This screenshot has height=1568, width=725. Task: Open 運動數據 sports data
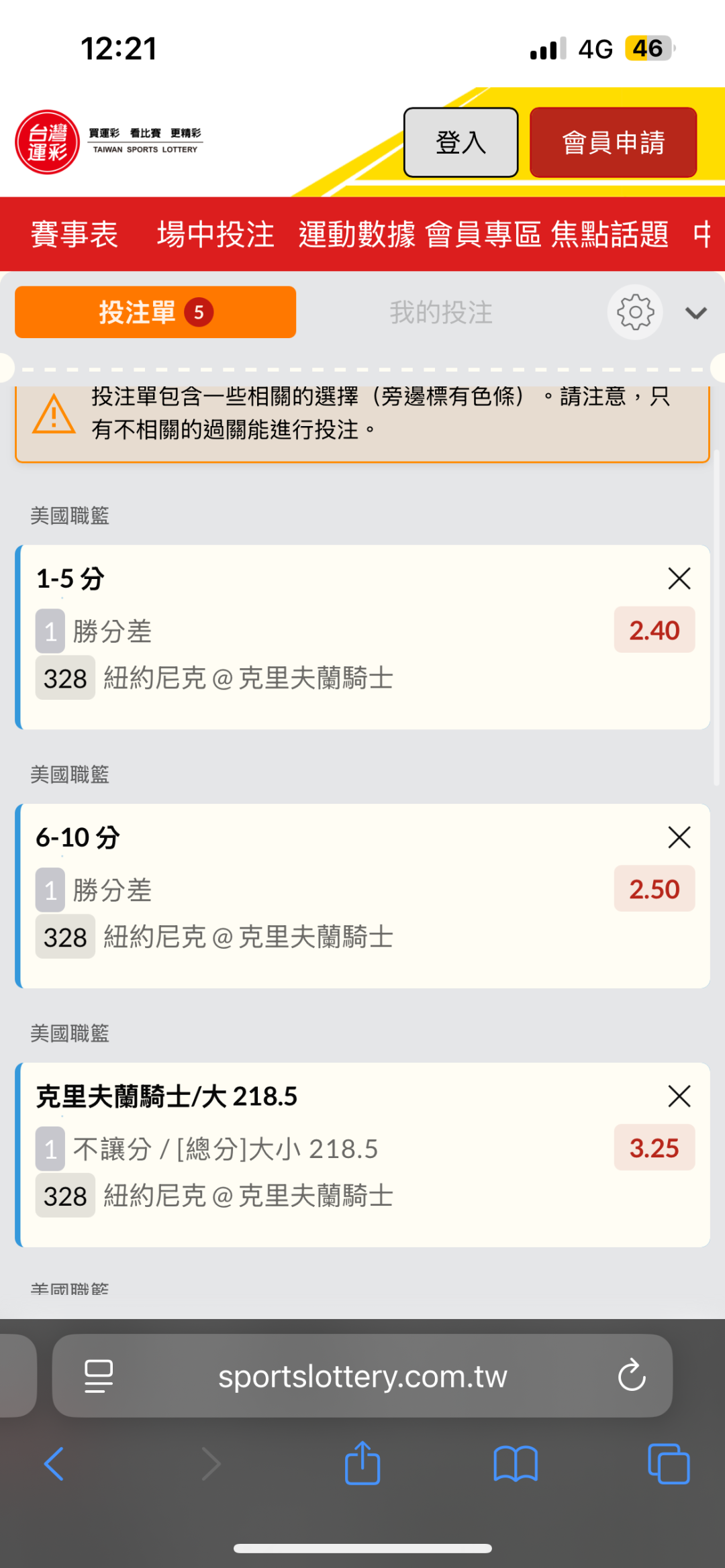(x=357, y=234)
